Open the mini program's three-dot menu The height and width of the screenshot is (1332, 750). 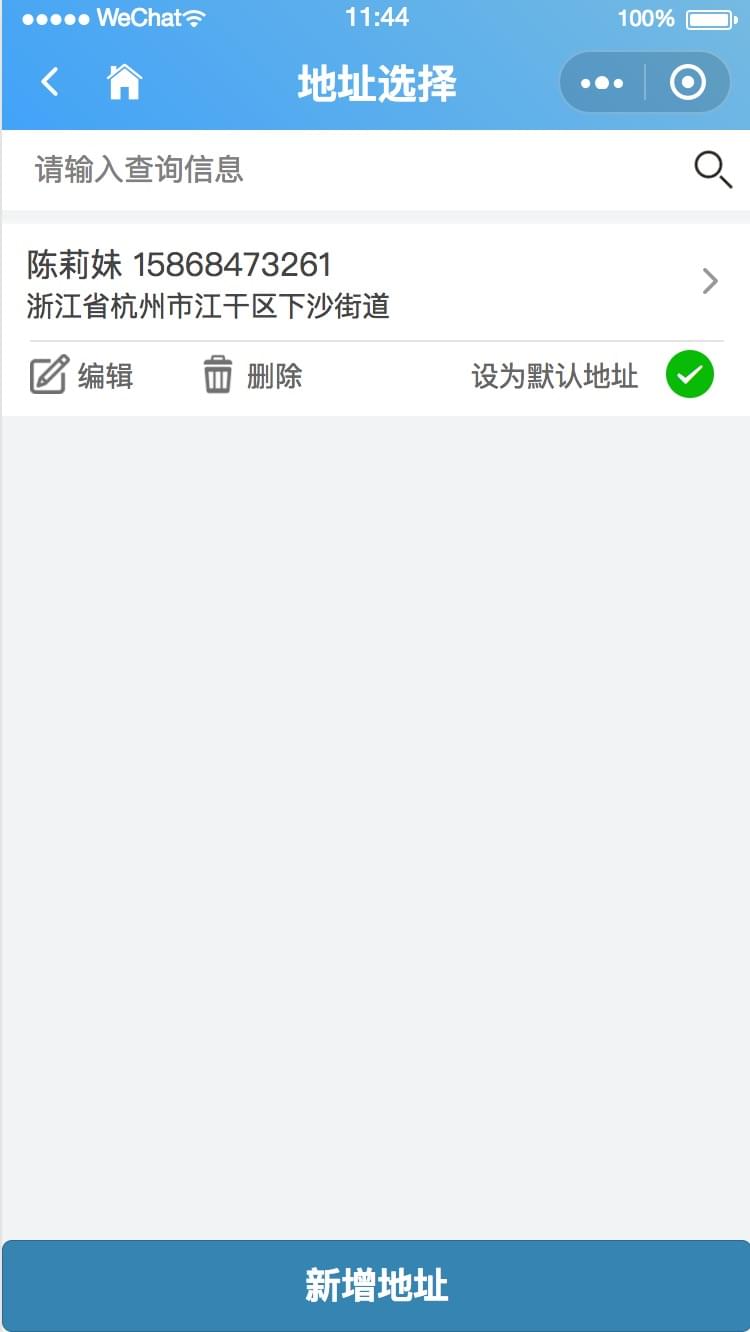pyautogui.click(x=602, y=83)
